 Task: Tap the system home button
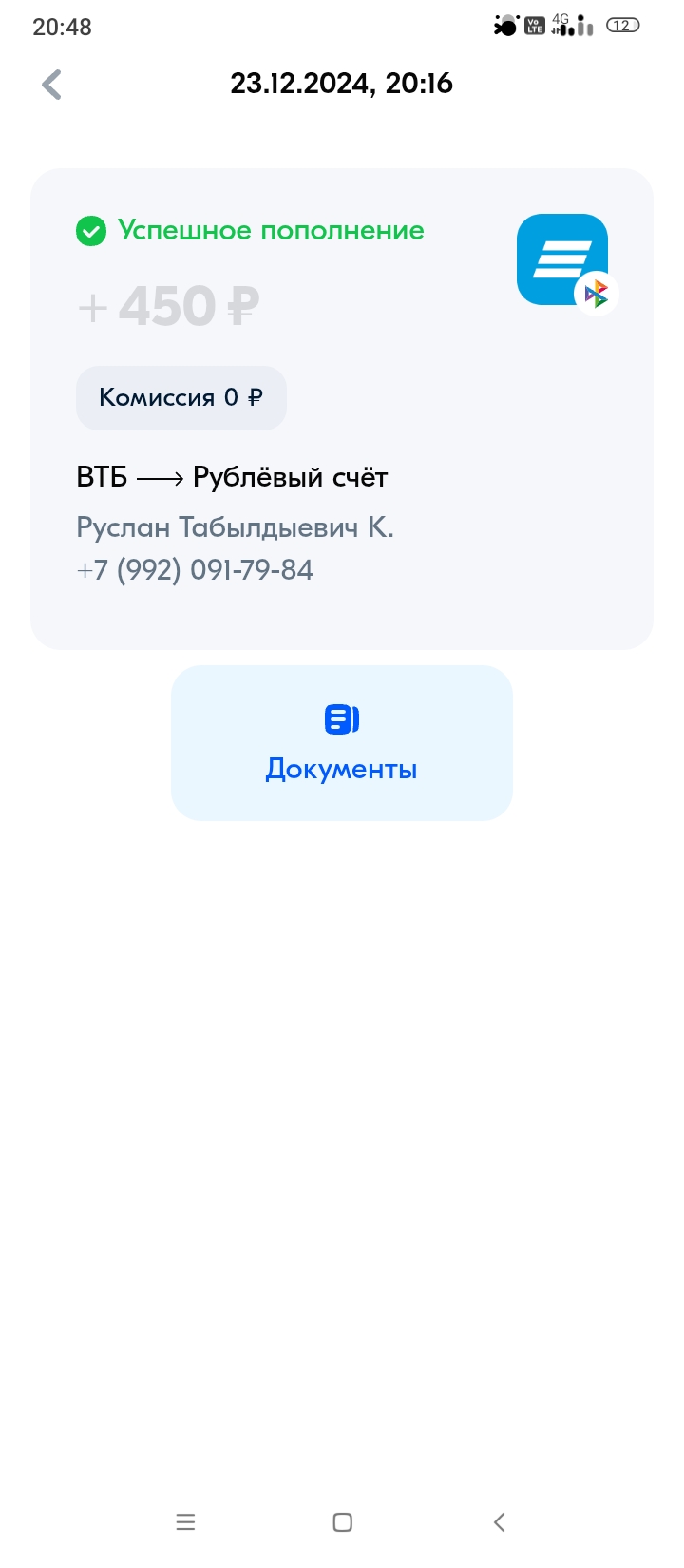pyautogui.click(x=342, y=1522)
